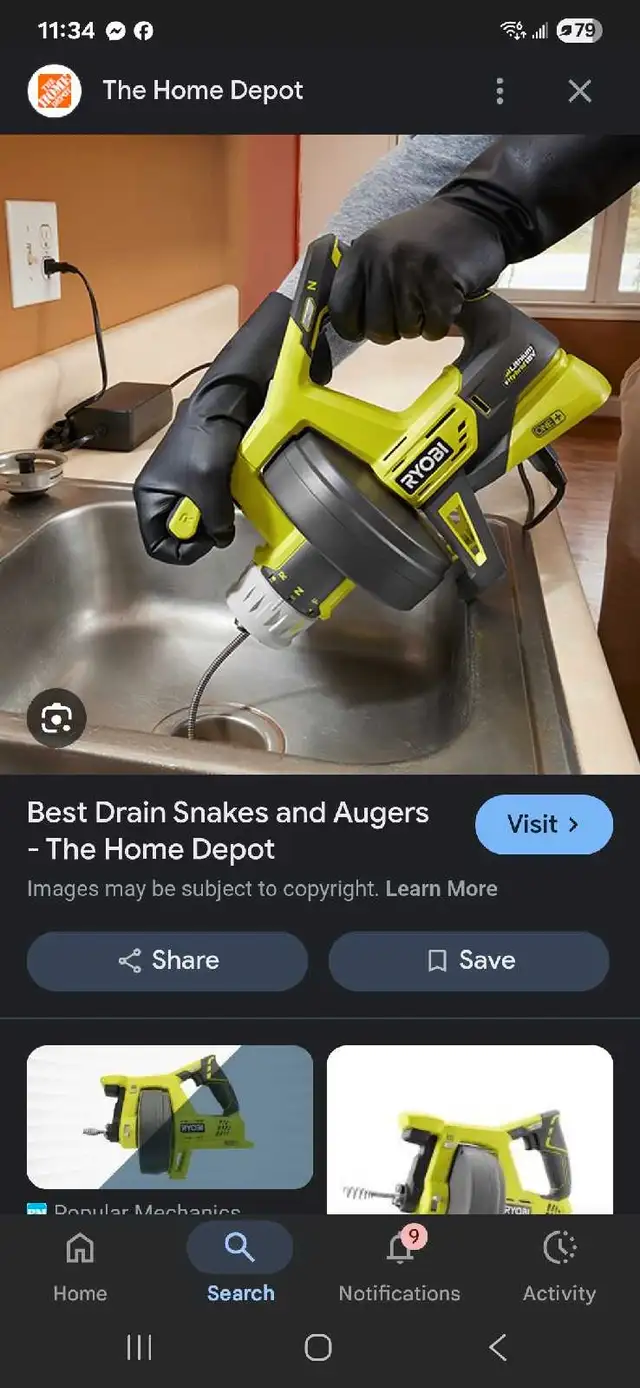Switch to the Search tab

[240, 1268]
